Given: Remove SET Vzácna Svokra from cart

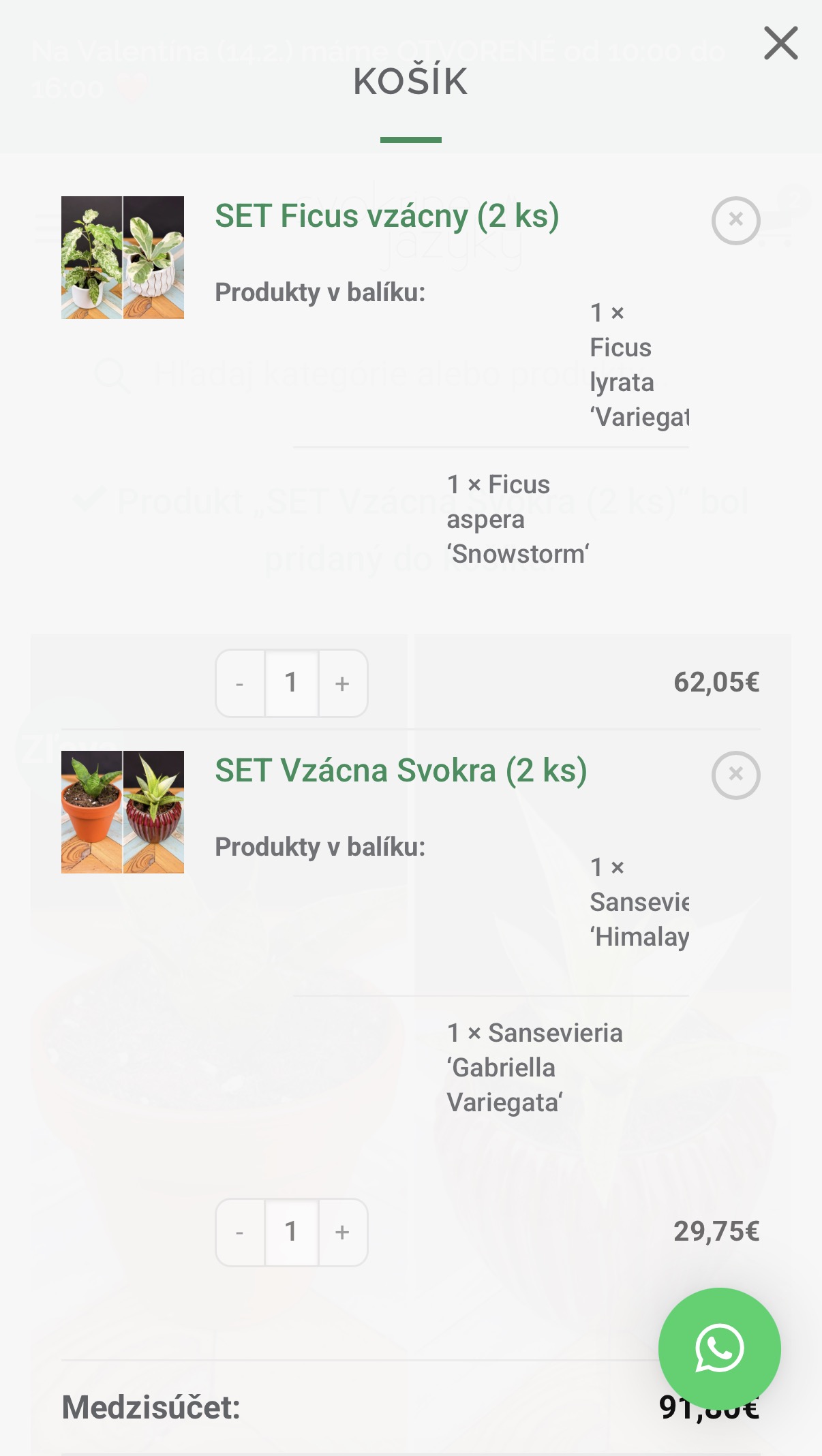Looking at the screenshot, I should click(735, 775).
